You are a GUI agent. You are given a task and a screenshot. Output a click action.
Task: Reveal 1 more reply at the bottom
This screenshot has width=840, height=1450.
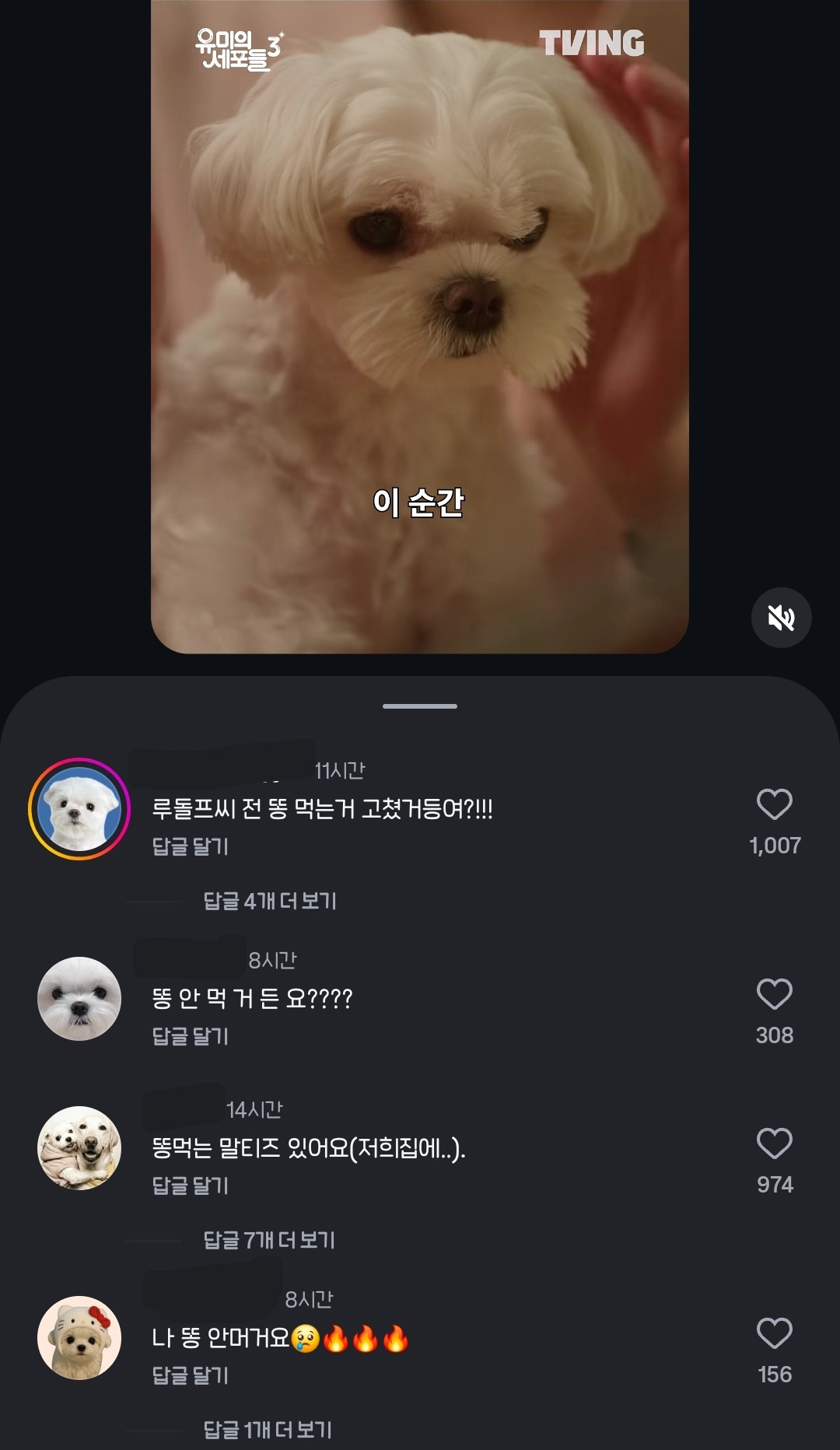pyautogui.click(x=268, y=1430)
